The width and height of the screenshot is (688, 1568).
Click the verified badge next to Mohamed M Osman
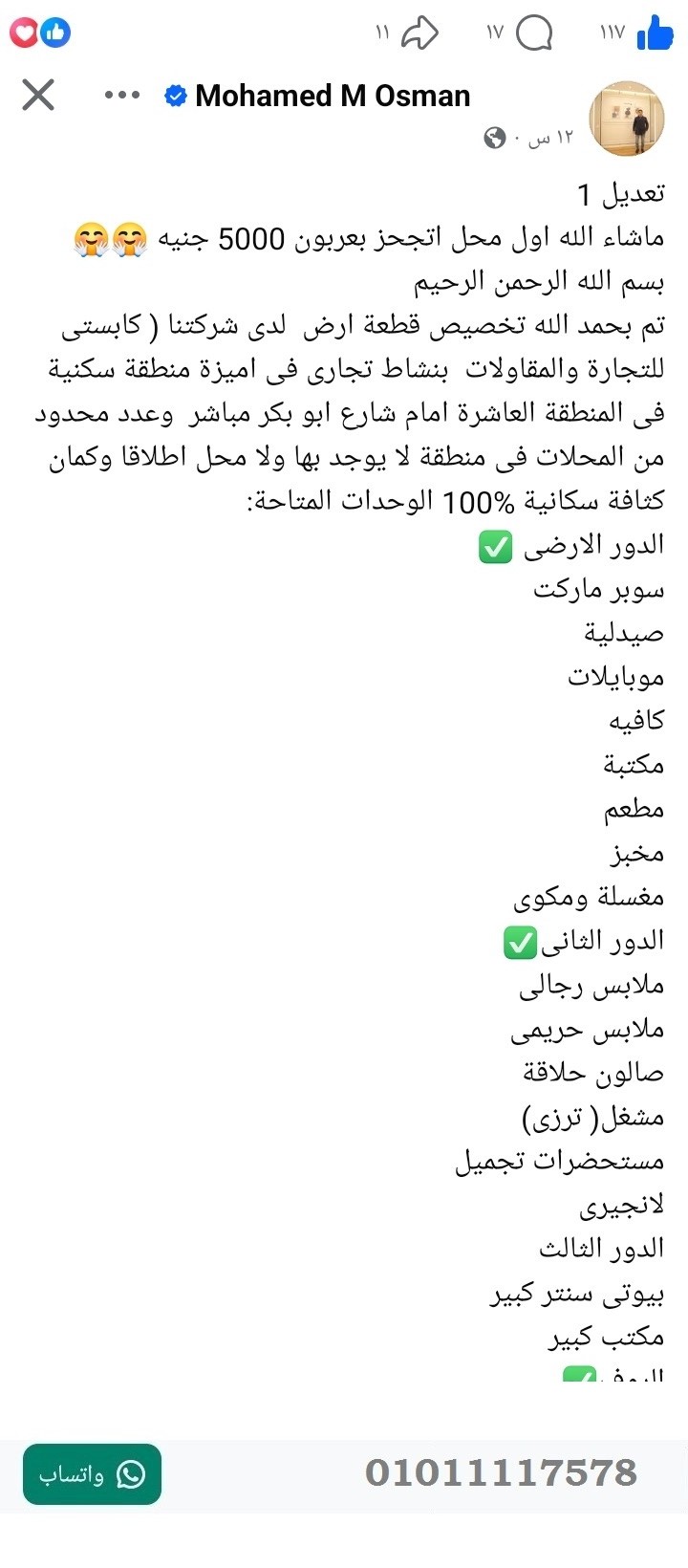(174, 95)
